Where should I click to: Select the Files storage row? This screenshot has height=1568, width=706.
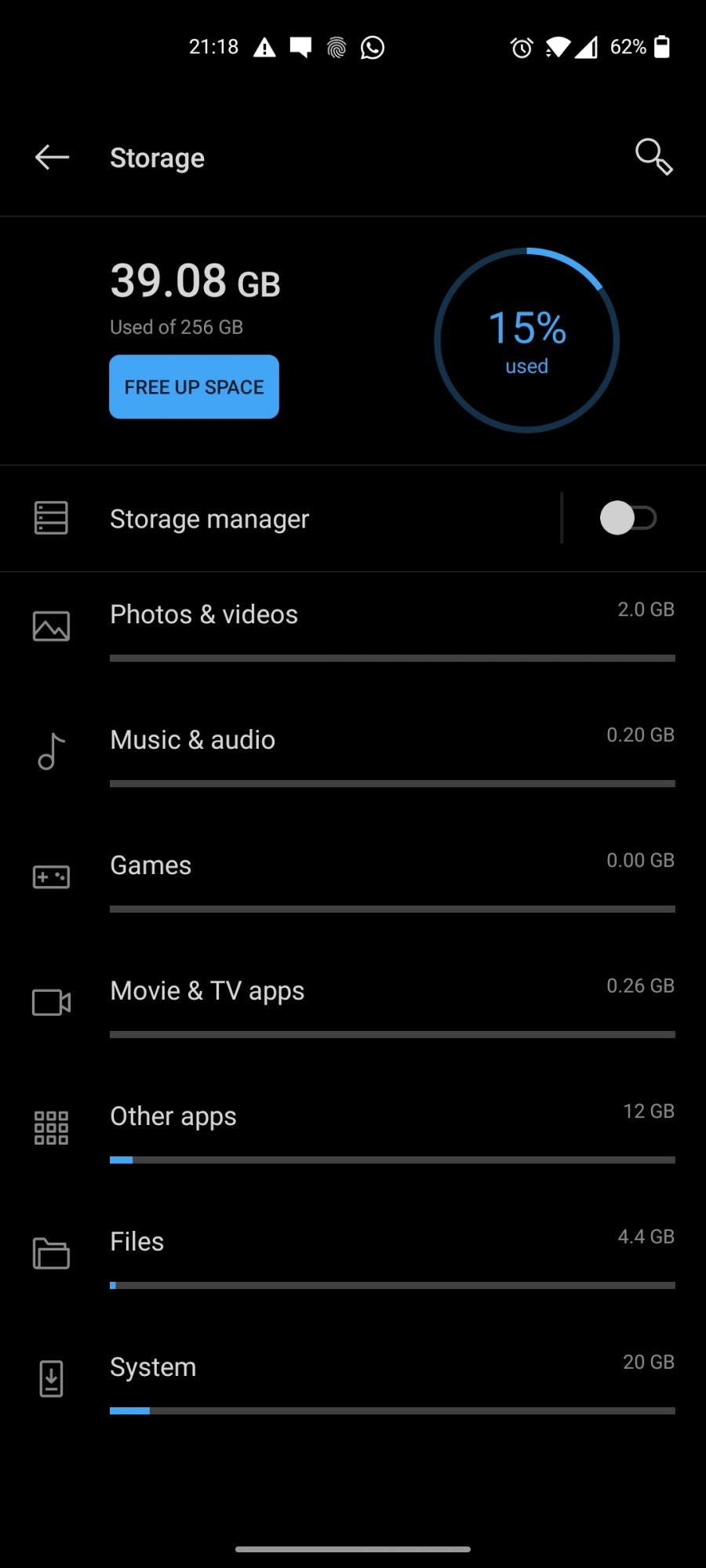(x=353, y=1254)
